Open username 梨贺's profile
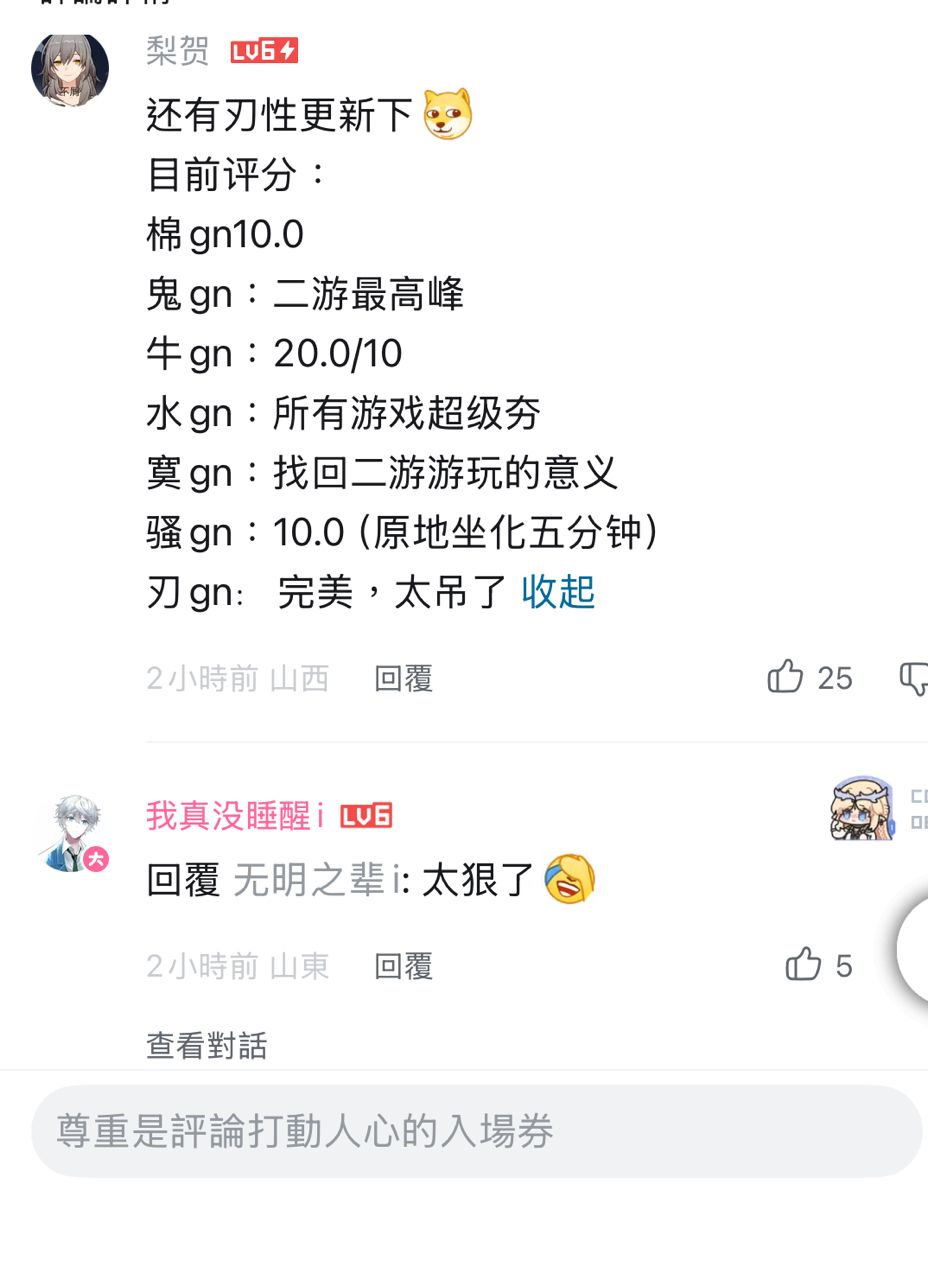Viewport: 928px width, 1280px height. click(177, 51)
